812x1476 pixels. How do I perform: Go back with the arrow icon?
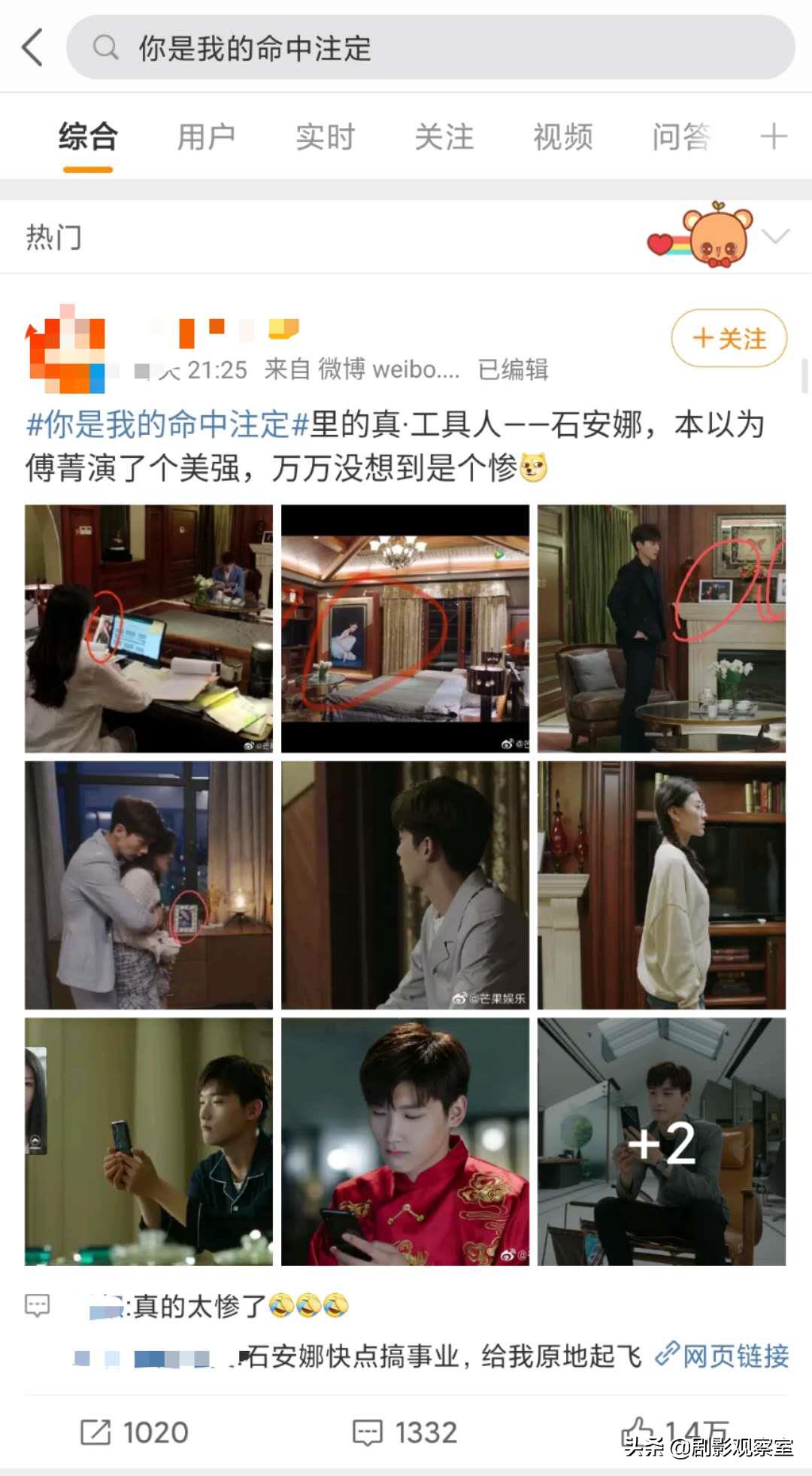pos(33,48)
